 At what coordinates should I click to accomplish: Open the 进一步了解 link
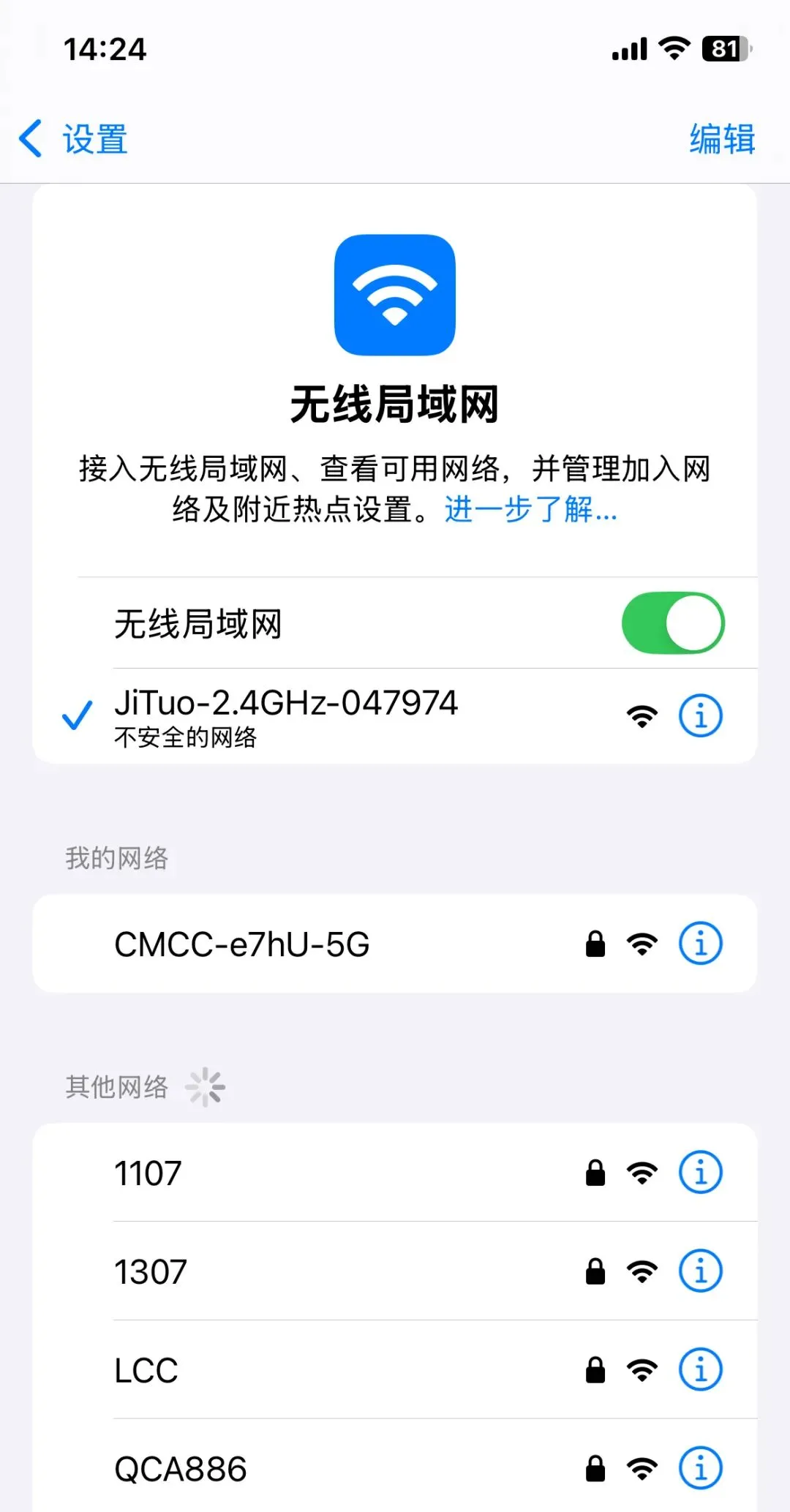click(x=531, y=509)
